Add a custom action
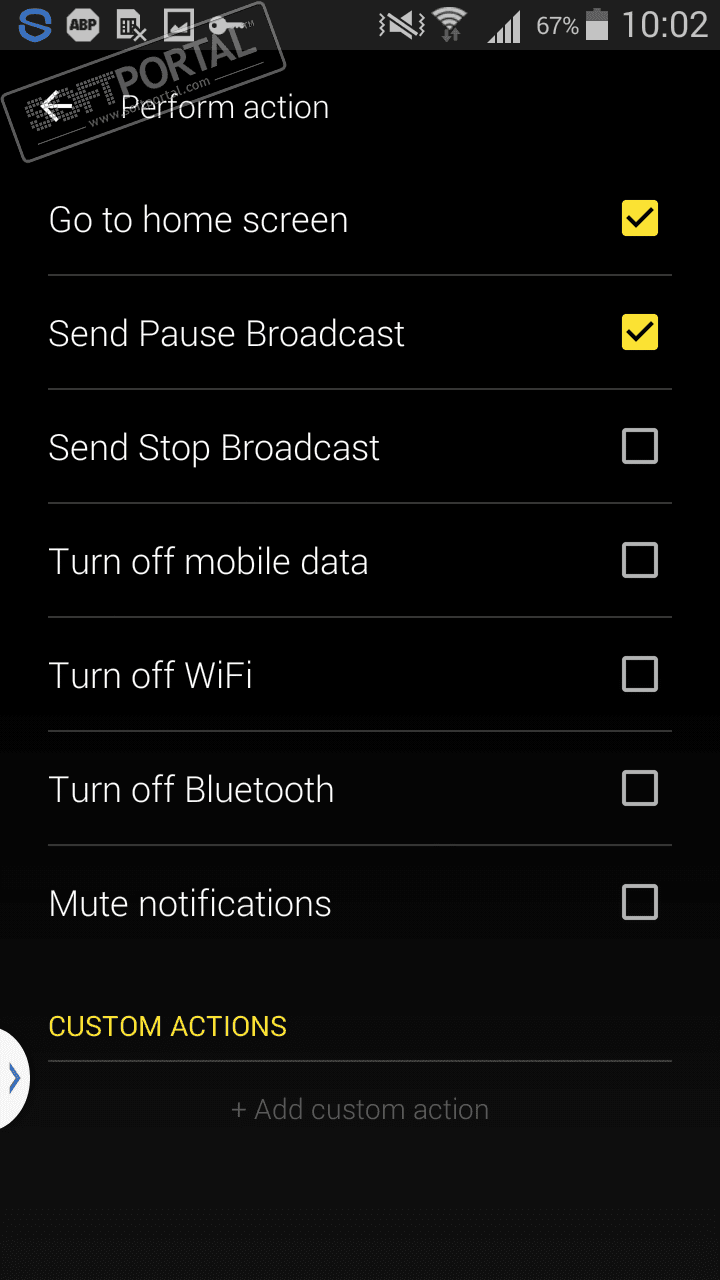This screenshot has width=720, height=1280. (360, 1109)
